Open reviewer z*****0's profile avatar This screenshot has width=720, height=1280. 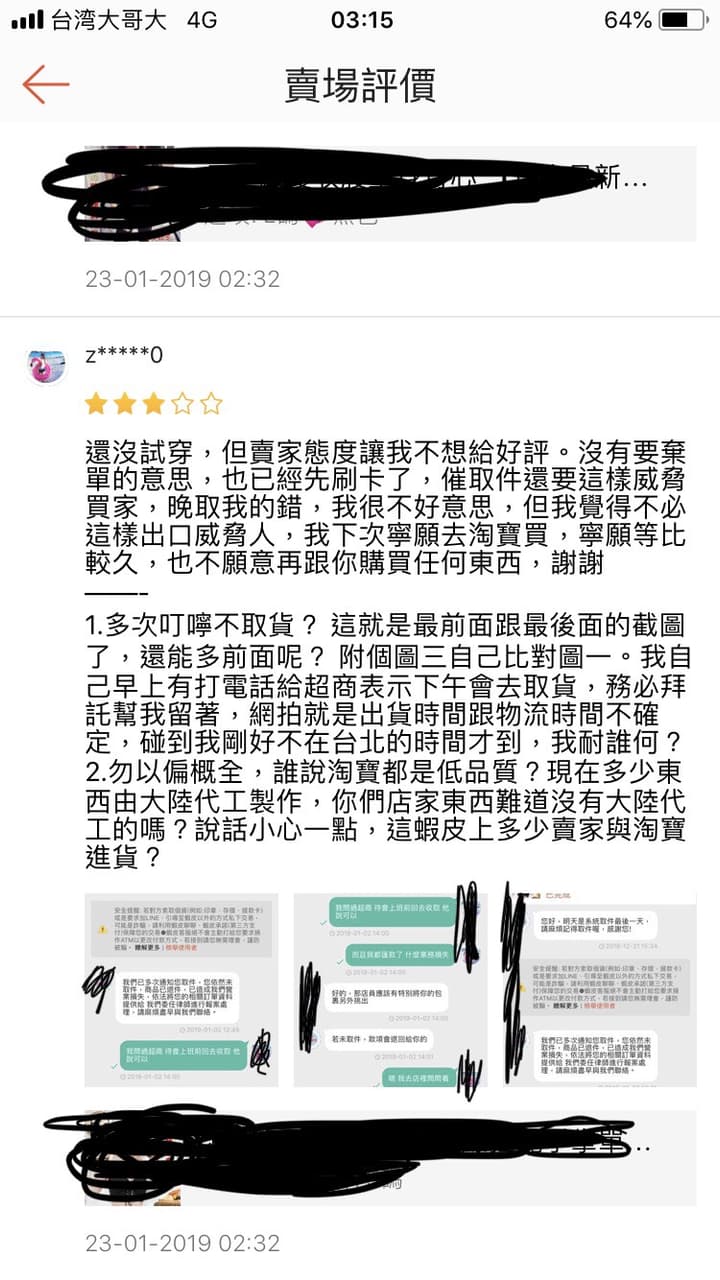pos(46,367)
